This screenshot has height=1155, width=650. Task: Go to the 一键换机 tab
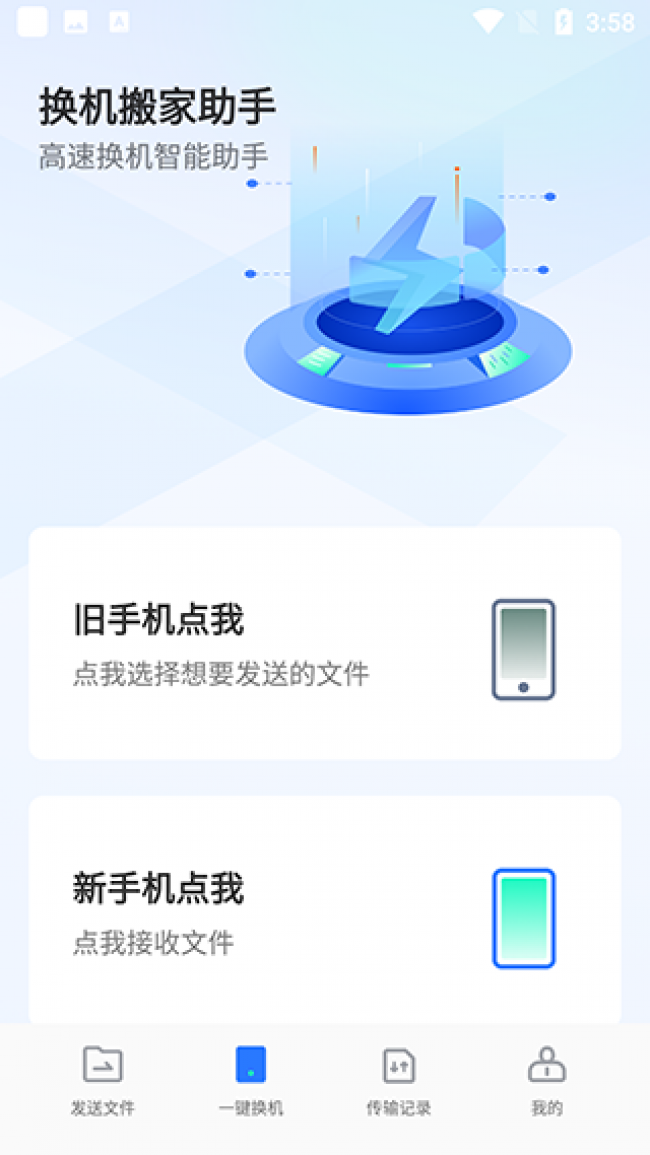251,1080
